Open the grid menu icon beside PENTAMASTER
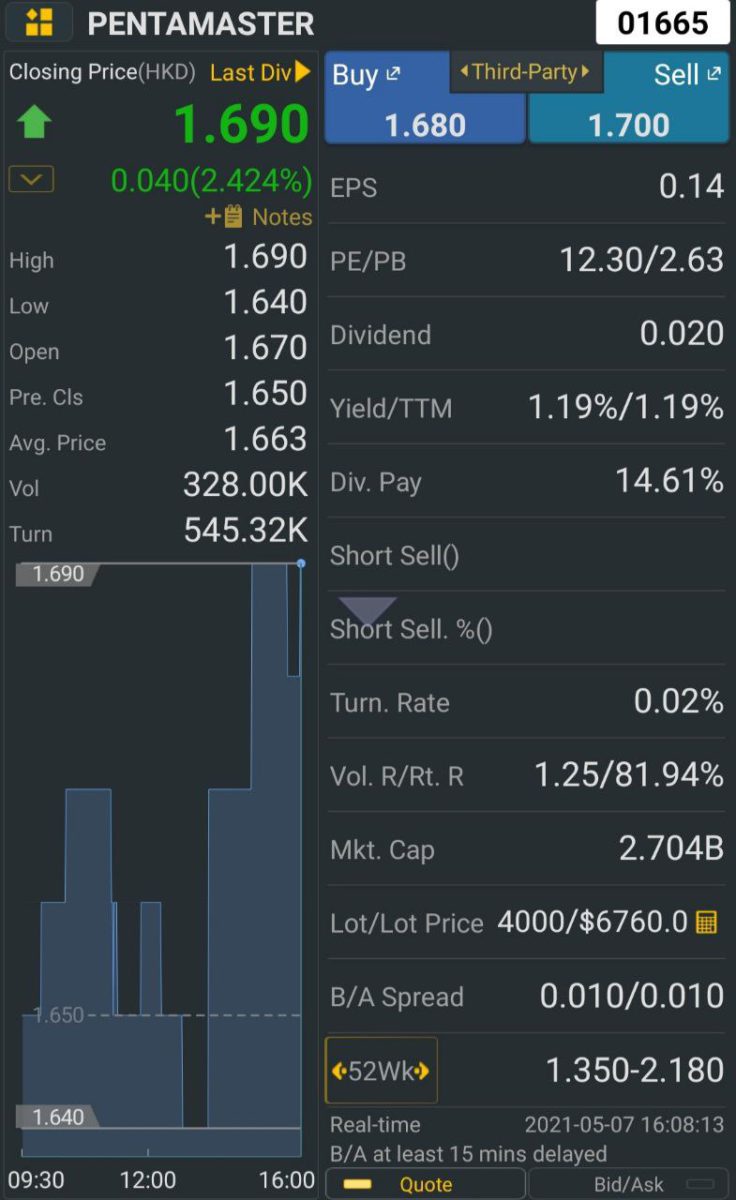This screenshot has height=1200, width=736. [x=39, y=21]
